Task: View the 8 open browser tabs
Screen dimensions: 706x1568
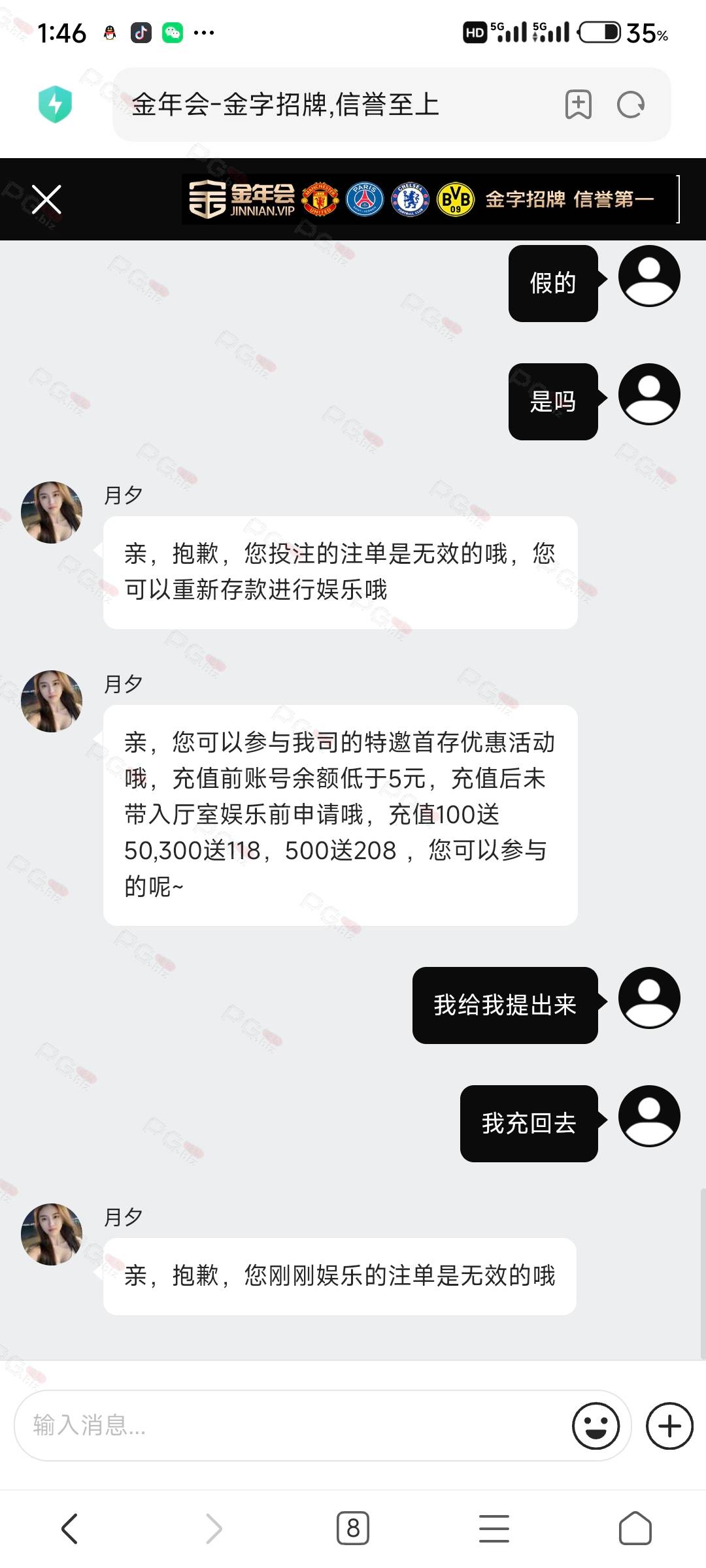Action: pyautogui.click(x=353, y=1529)
